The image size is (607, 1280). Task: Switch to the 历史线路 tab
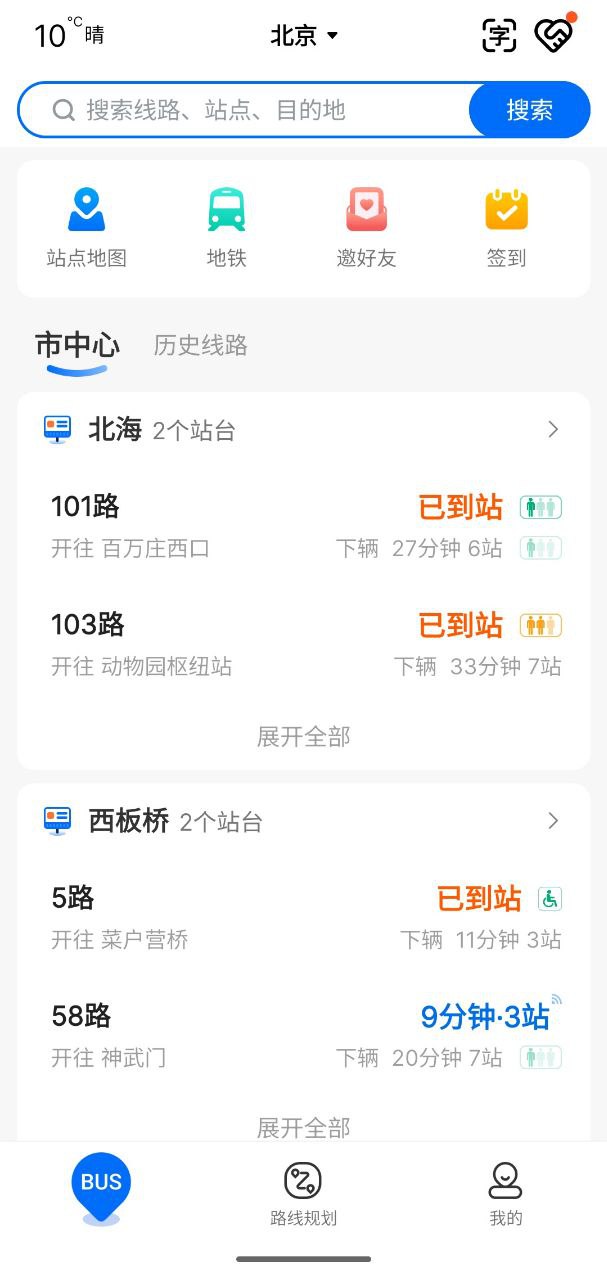[x=200, y=346]
